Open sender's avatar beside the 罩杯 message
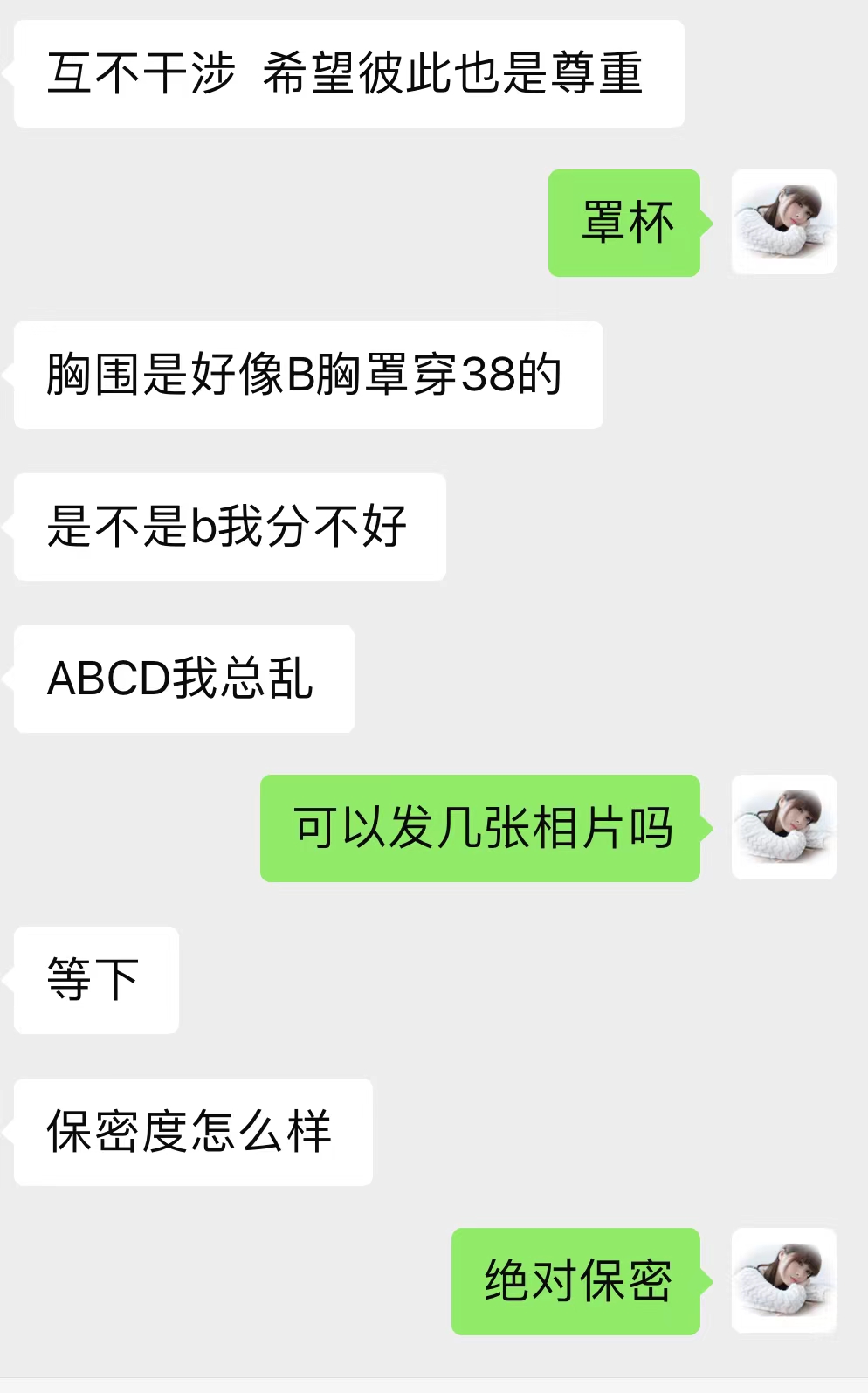 pos(783,222)
